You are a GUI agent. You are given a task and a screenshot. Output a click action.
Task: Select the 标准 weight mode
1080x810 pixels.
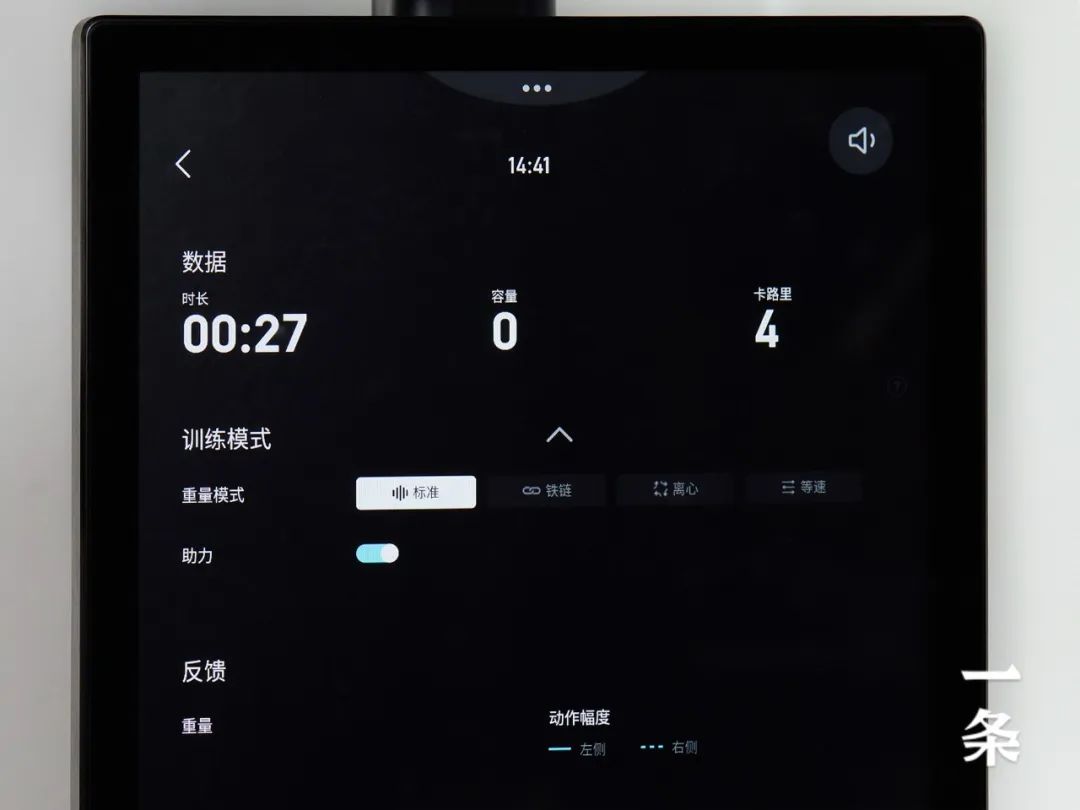click(x=416, y=492)
